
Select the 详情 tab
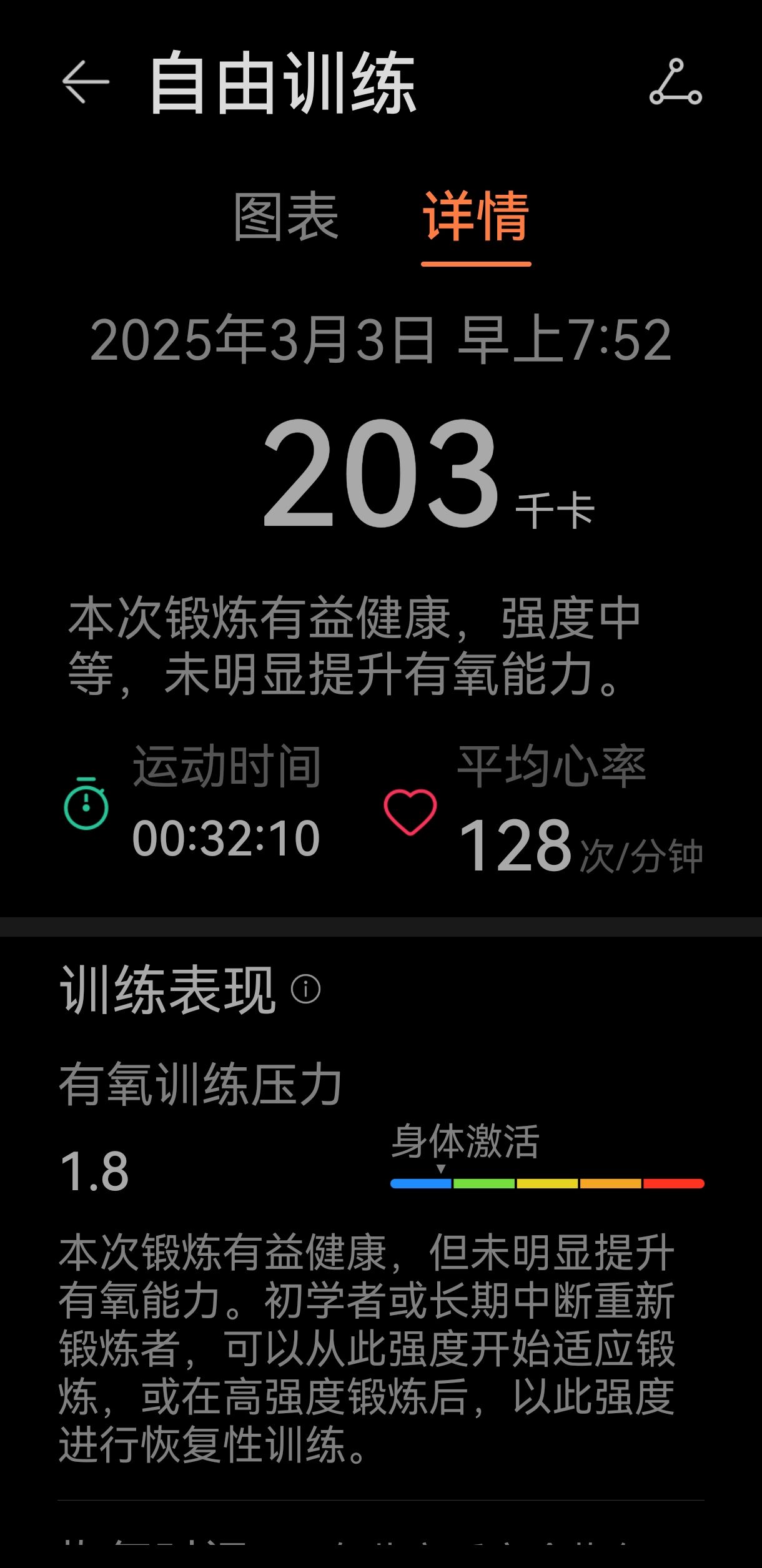pos(476,217)
